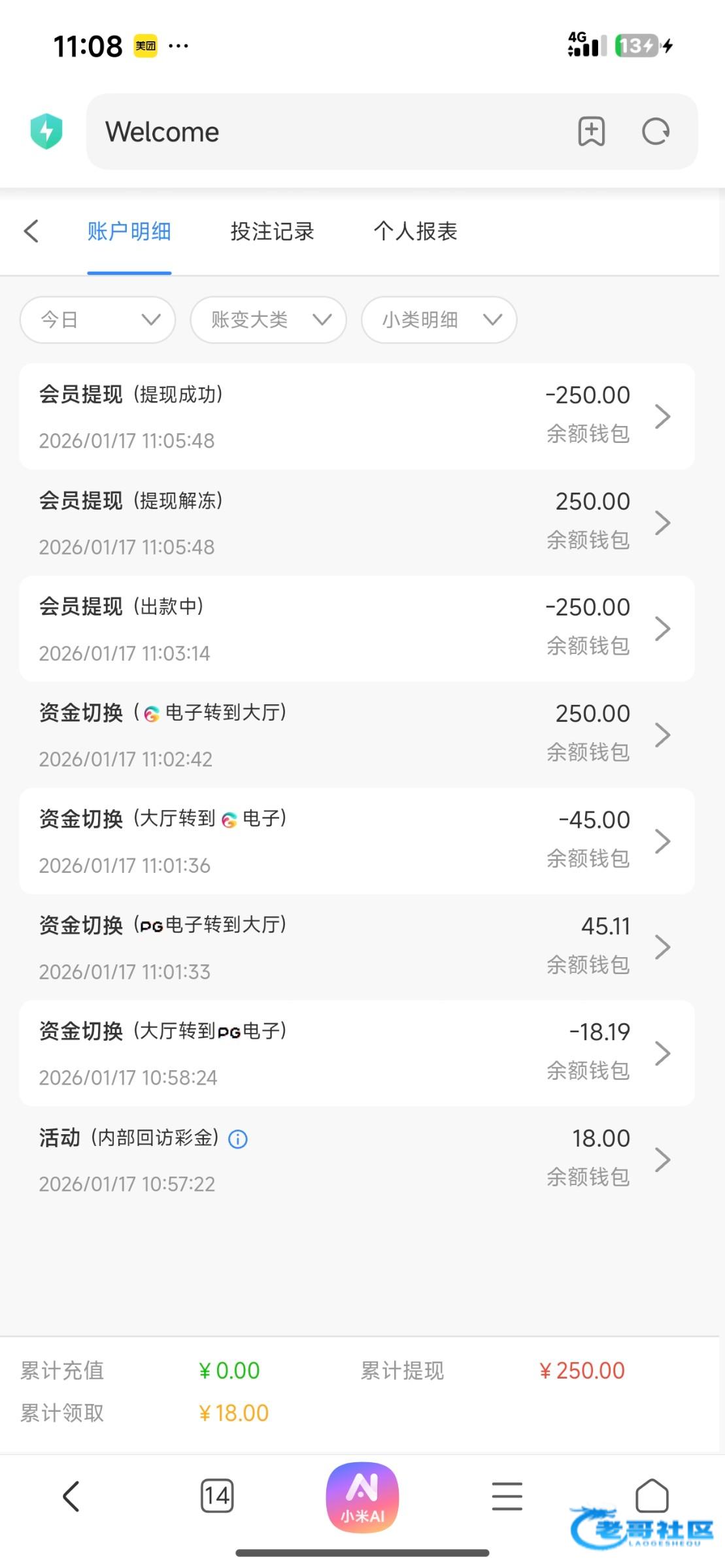Open the -45.00 大厅转到电子 transfer record
Screen dimensions: 725x1568
click(356, 841)
